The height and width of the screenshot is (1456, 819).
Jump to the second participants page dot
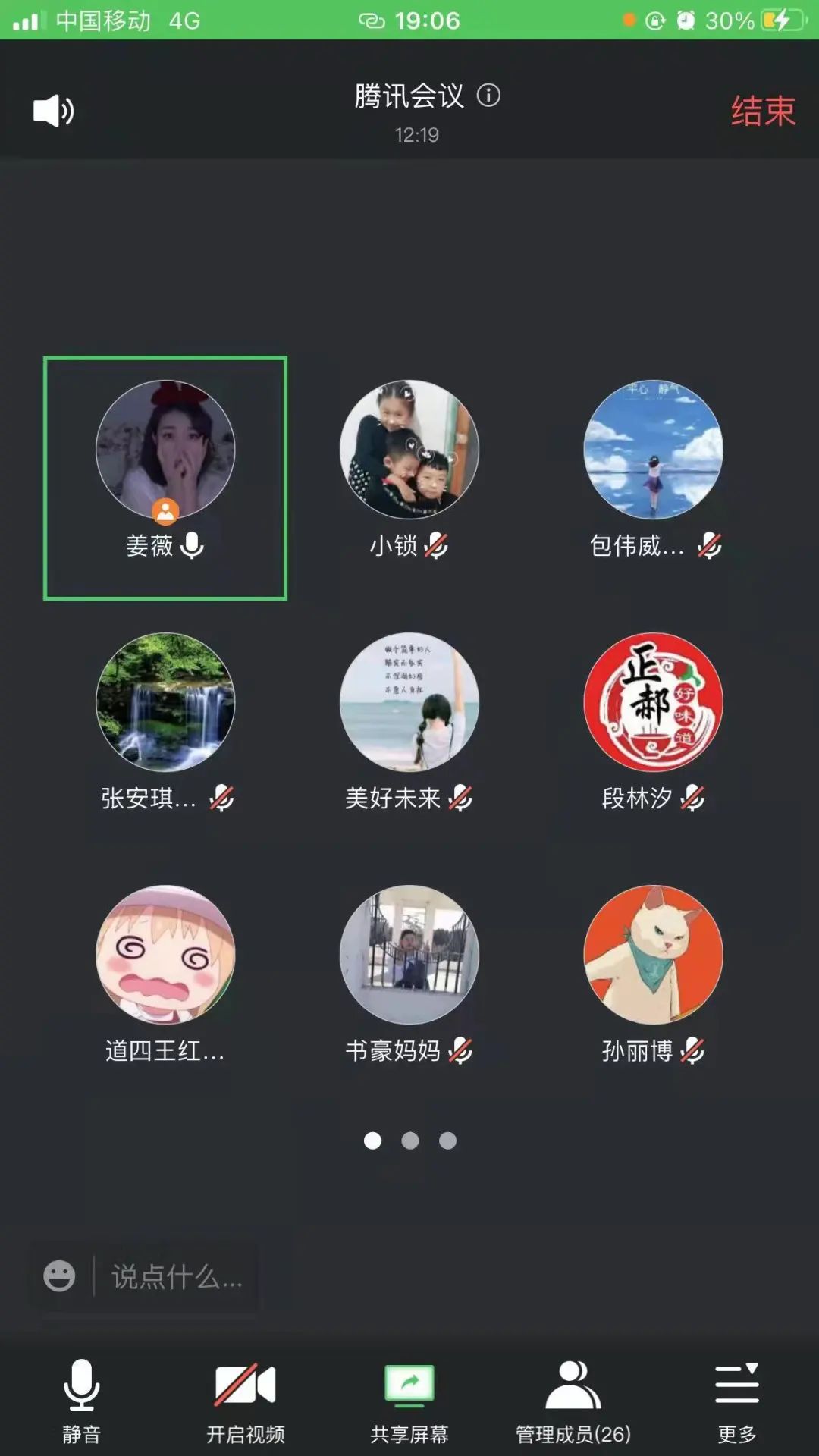(x=410, y=1141)
